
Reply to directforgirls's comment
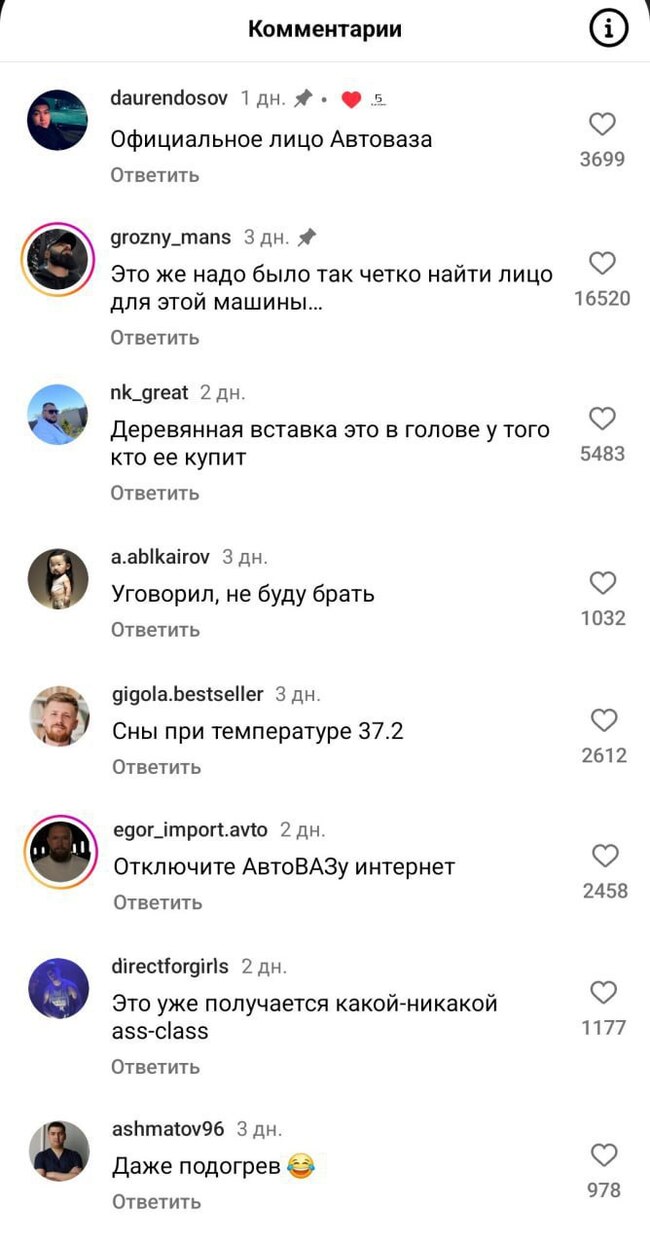[155, 1067]
